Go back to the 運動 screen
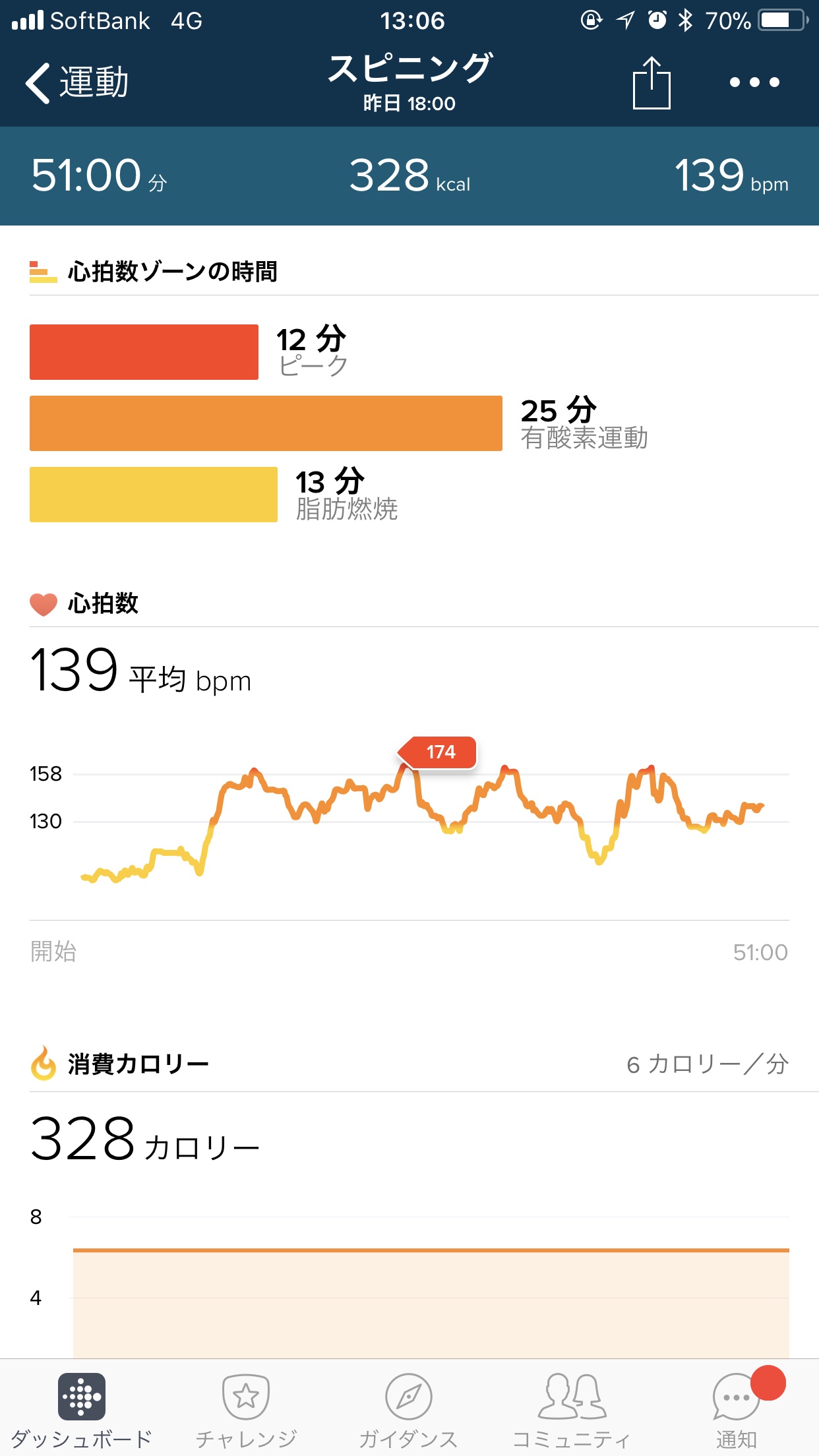 pyautogui.click(x=76, y=83)
